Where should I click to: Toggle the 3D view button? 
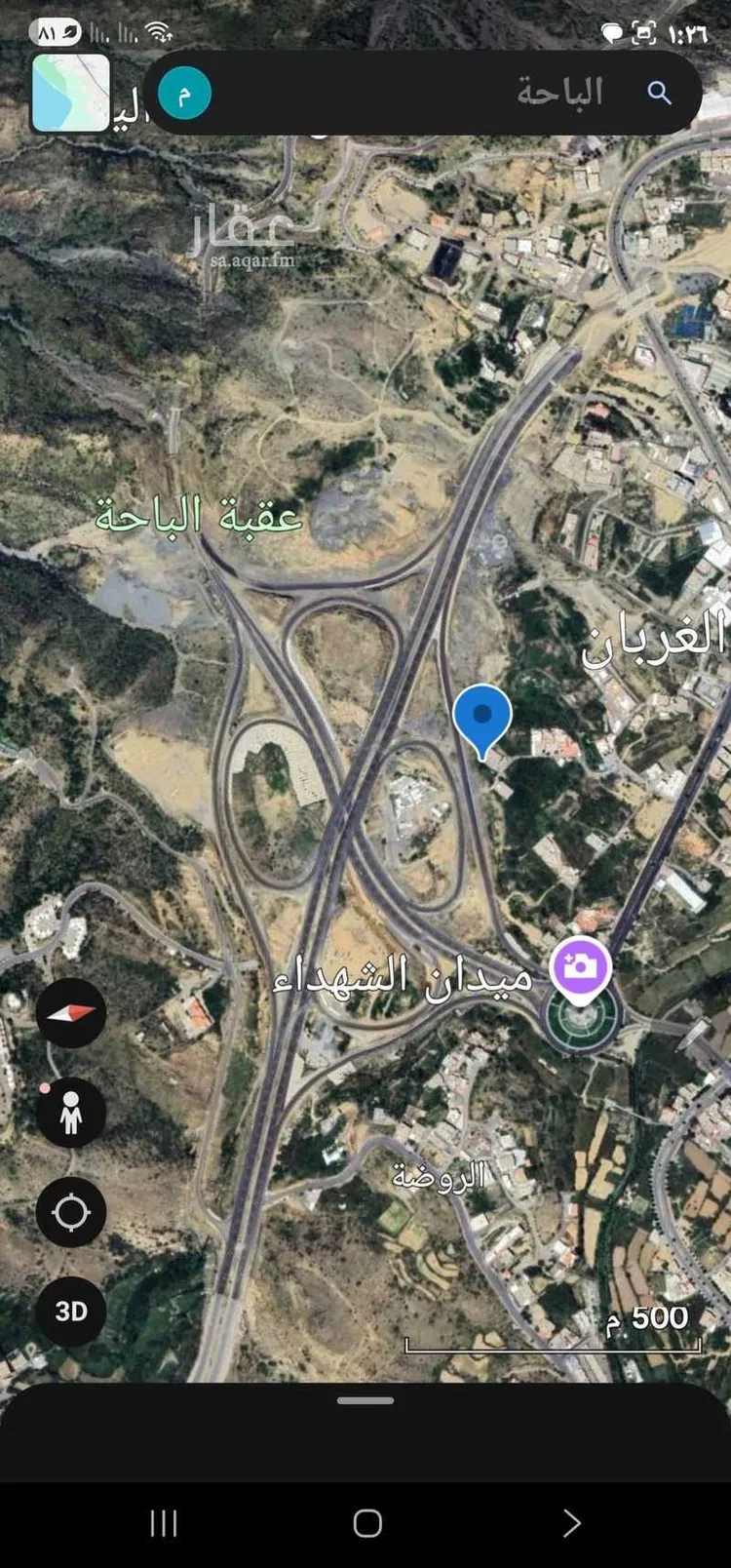click(71, 1311)
